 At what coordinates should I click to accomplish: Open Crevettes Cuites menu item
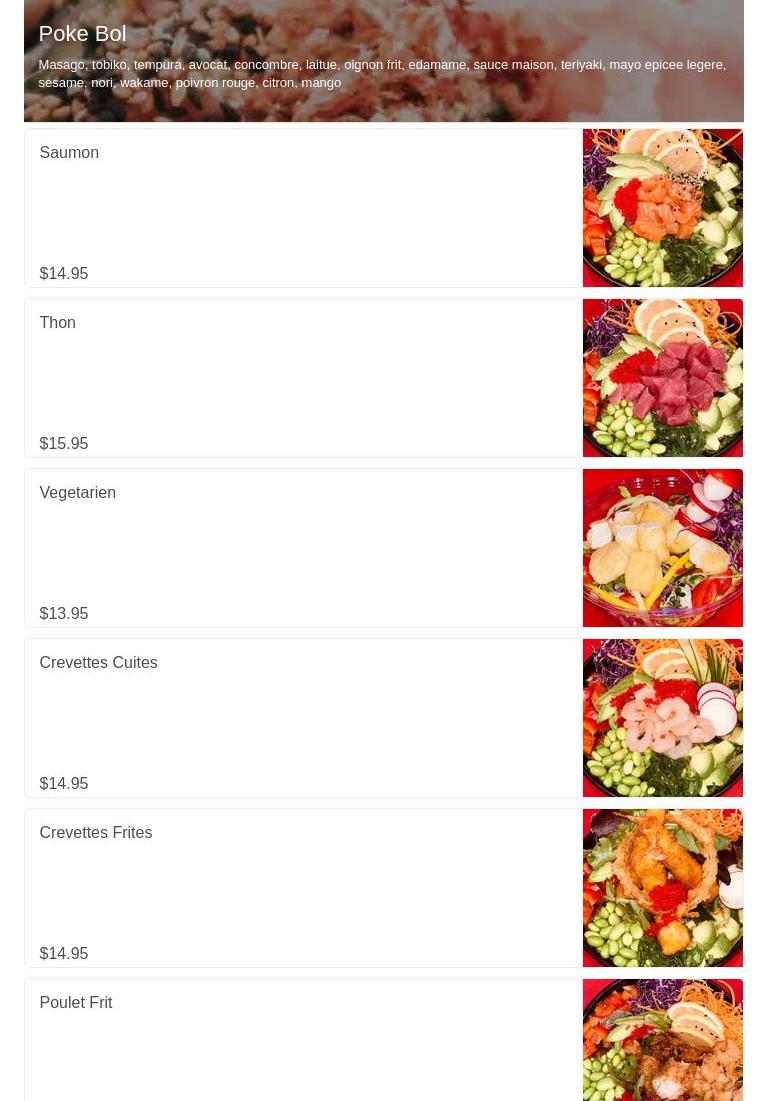98,663
